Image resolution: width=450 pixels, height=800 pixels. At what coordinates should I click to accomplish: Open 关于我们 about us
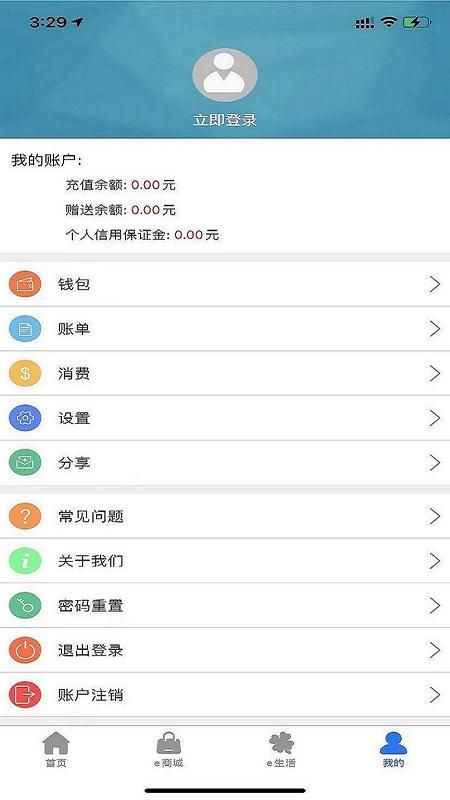pyautogui.click(x=225, y=561)
